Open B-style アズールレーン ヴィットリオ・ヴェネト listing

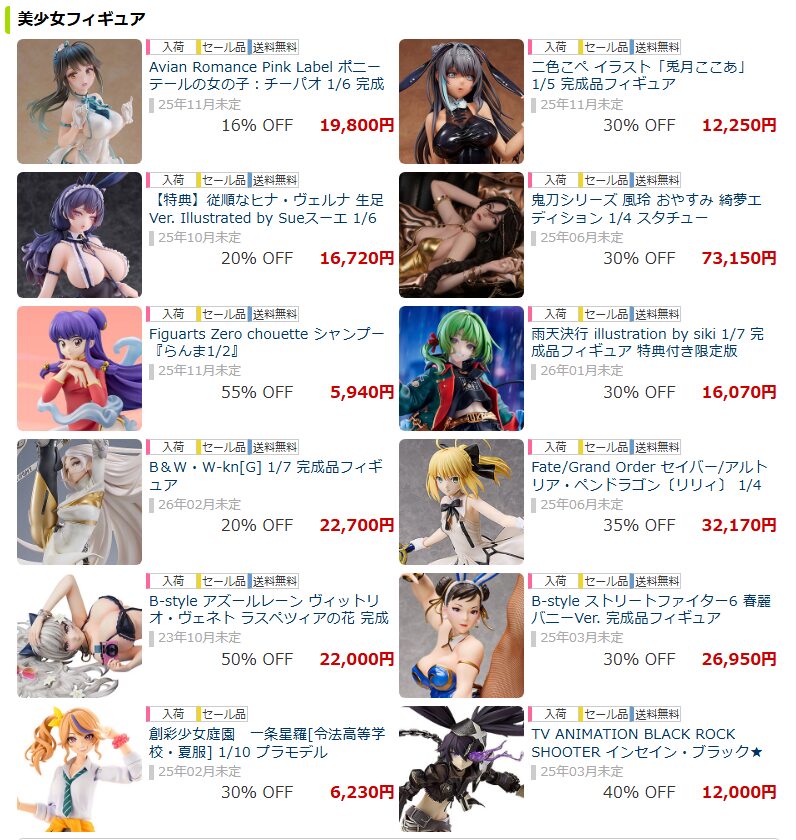coord(268,609)
